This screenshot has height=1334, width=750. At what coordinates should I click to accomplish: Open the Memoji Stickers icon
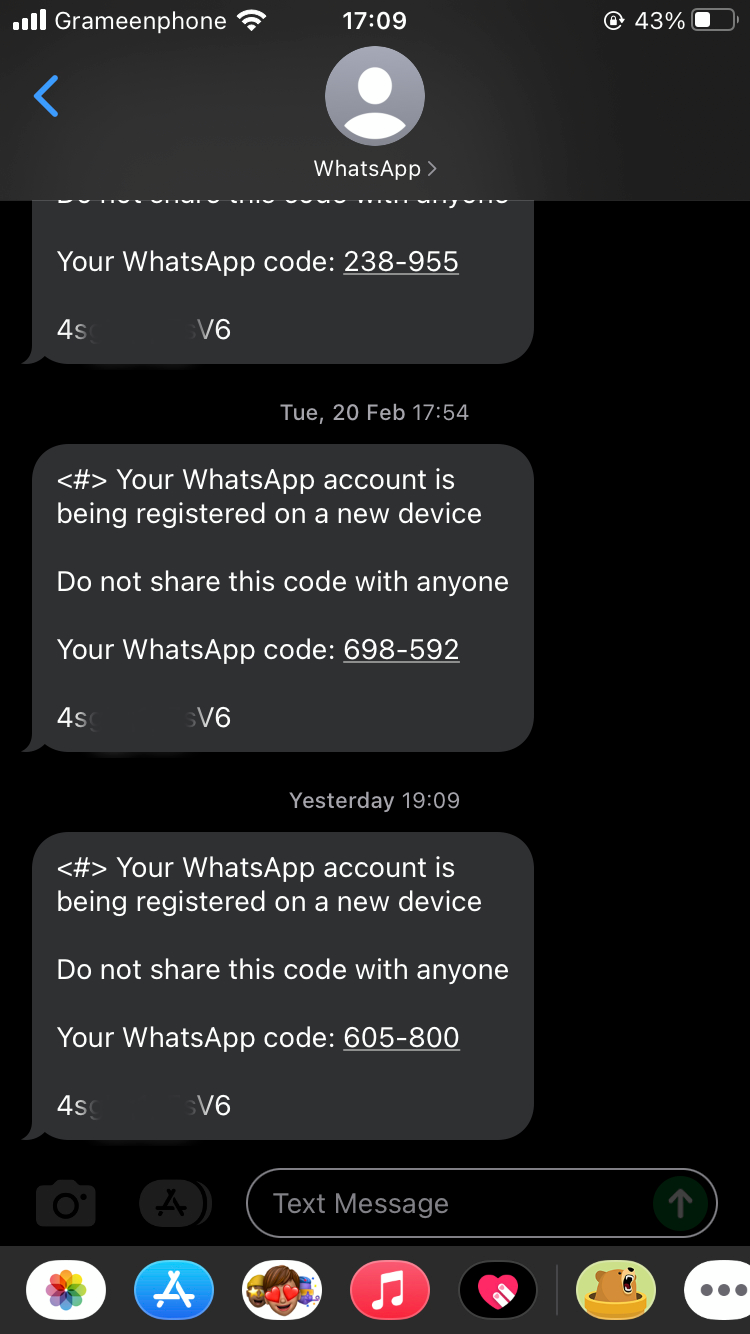click(282, 1290)
